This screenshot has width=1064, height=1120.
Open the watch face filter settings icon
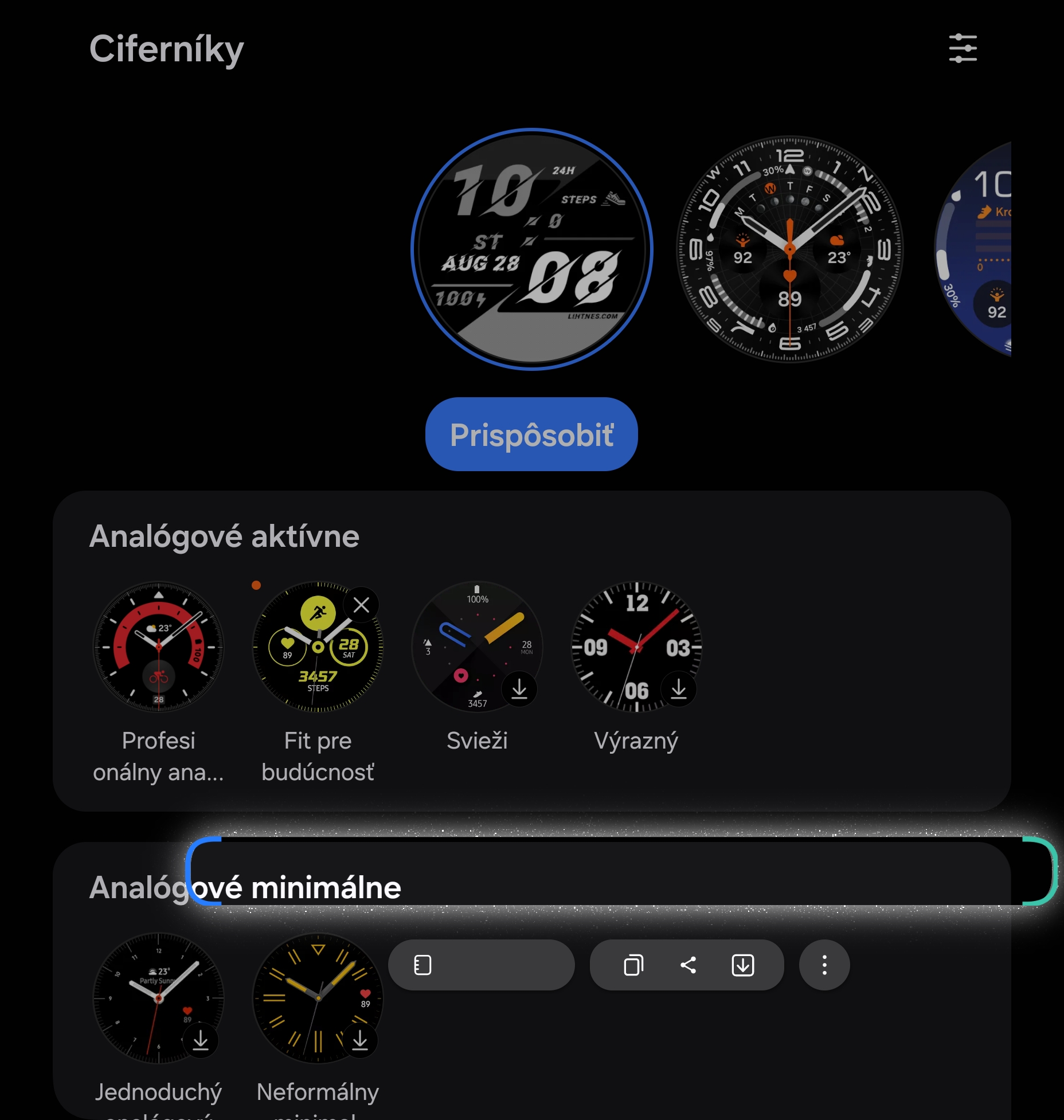pyautogui.click(x=963, y=48)
